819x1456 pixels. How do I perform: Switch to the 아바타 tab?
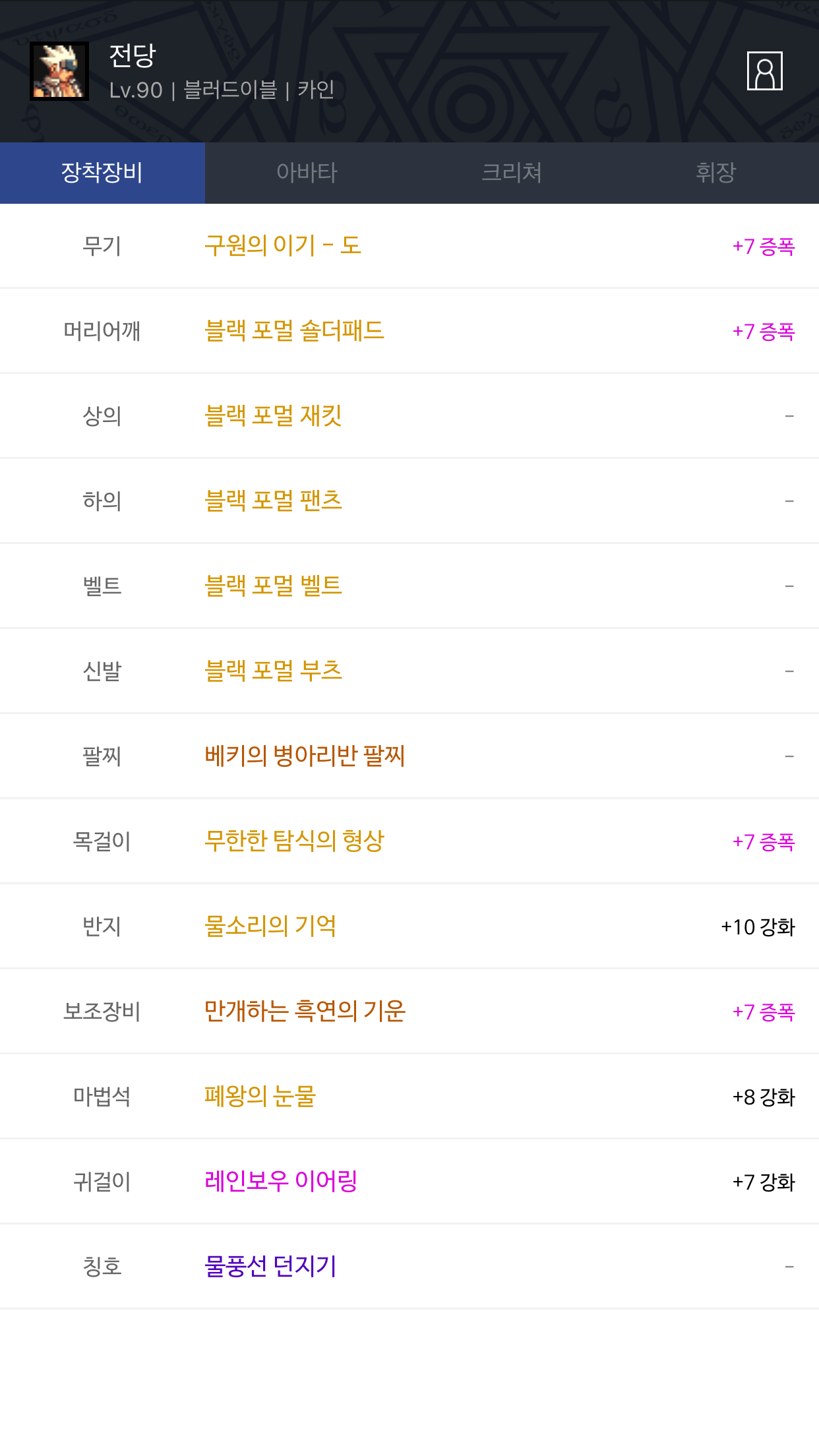tap(307, 173)
